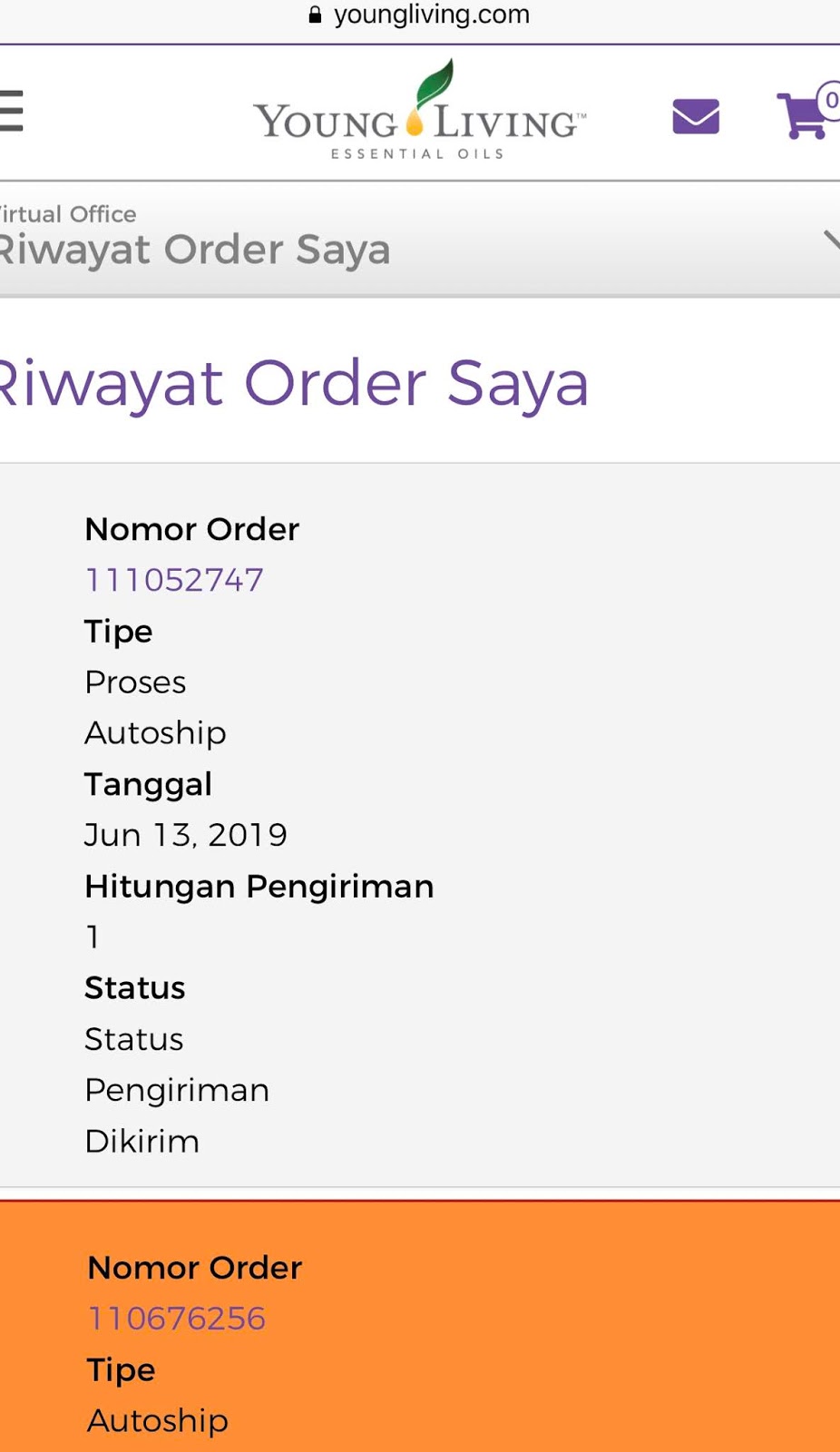
Task: Open order number 110676256
Action: tap(177, 1319)
